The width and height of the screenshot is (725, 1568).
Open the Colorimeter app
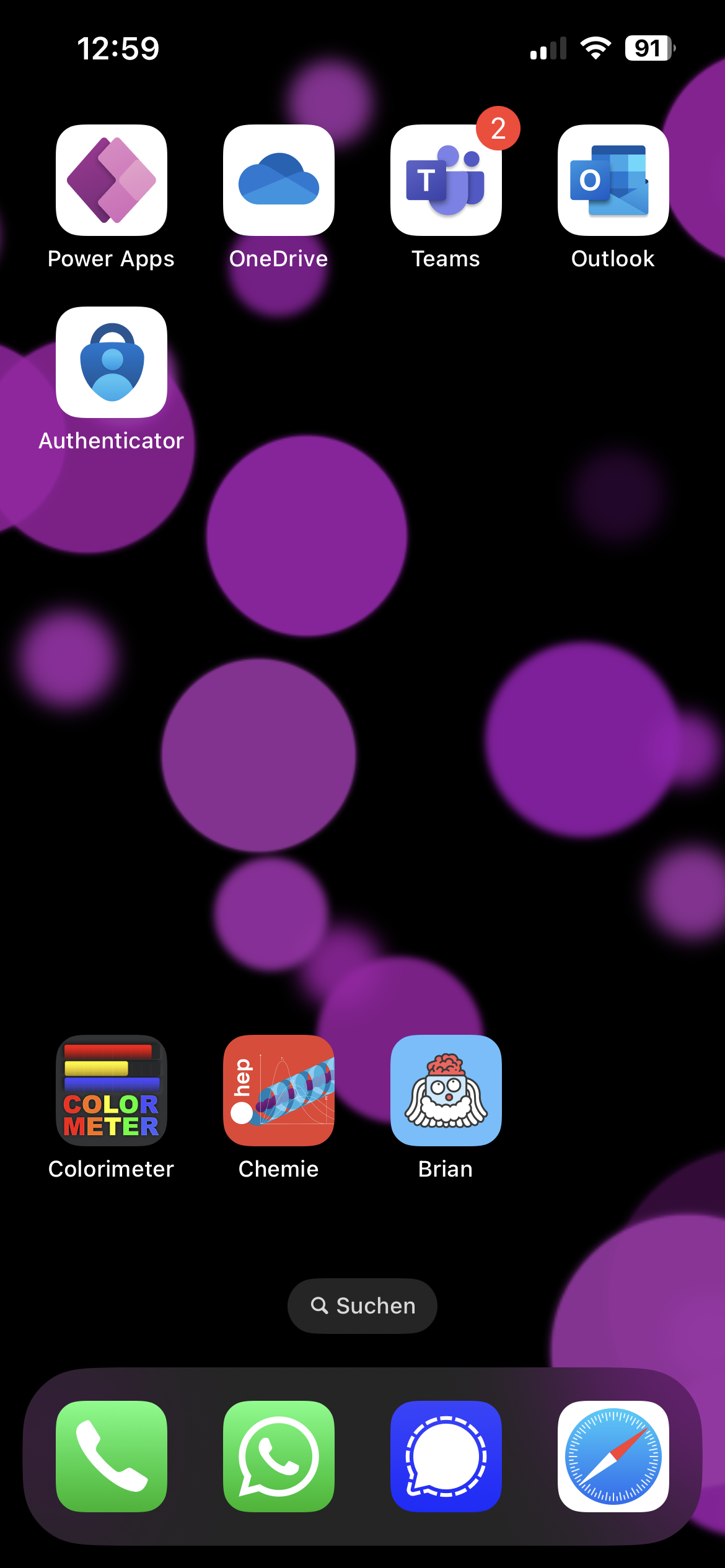click(112, 1091)
